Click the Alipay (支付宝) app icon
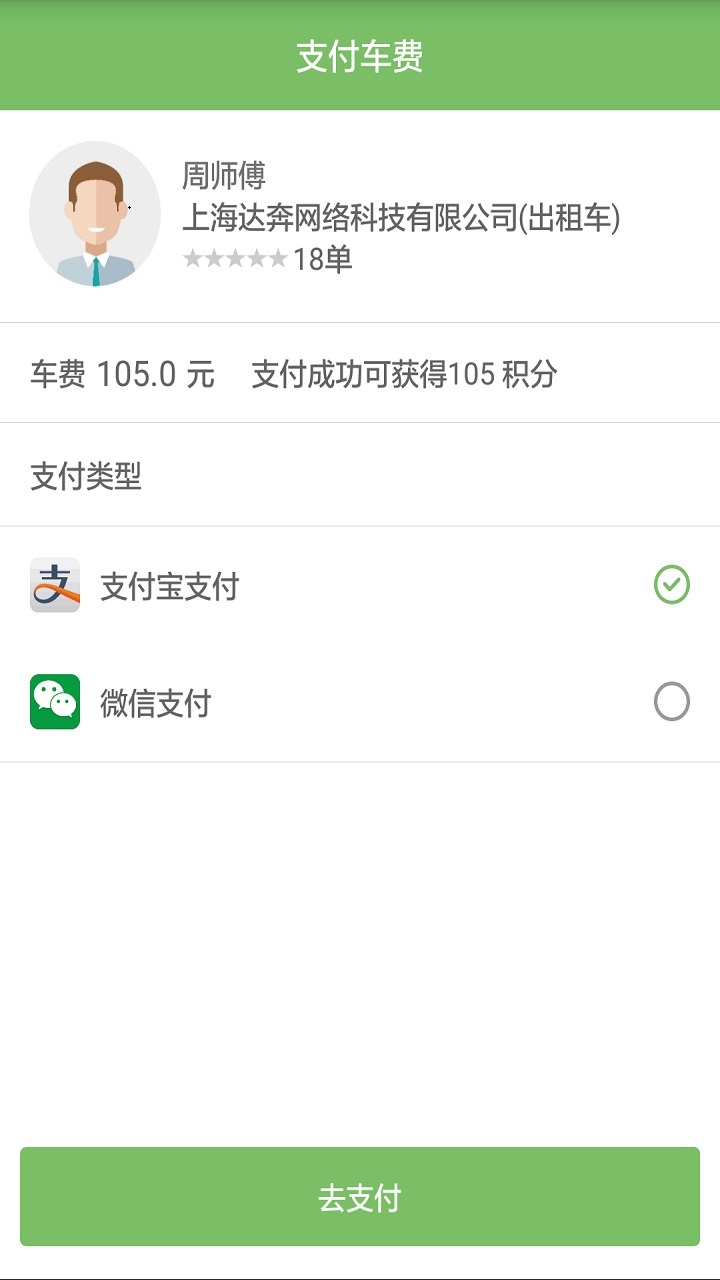This screenshot has height=1280, width=720. [55, 588]
